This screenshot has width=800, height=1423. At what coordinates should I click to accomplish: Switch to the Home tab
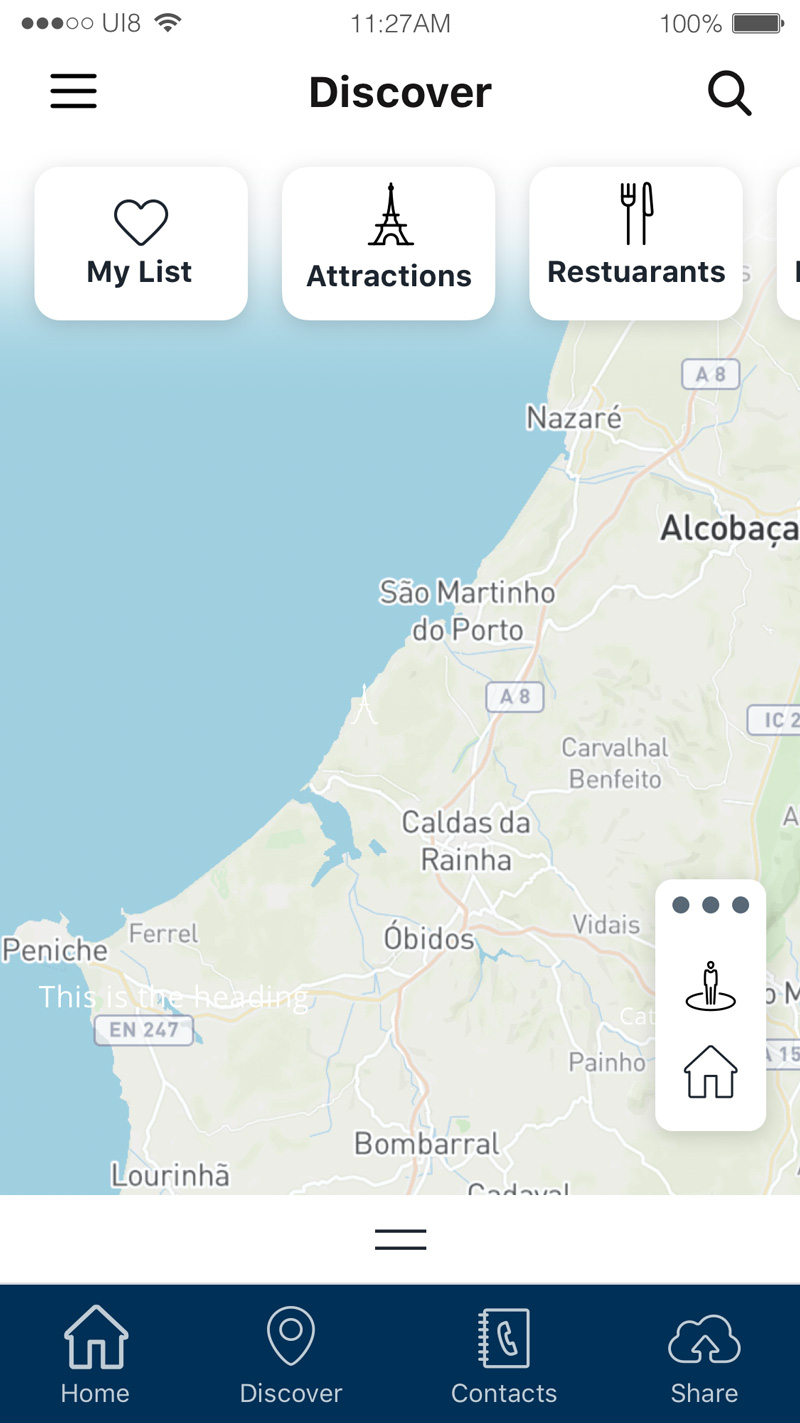point(95,1354)
